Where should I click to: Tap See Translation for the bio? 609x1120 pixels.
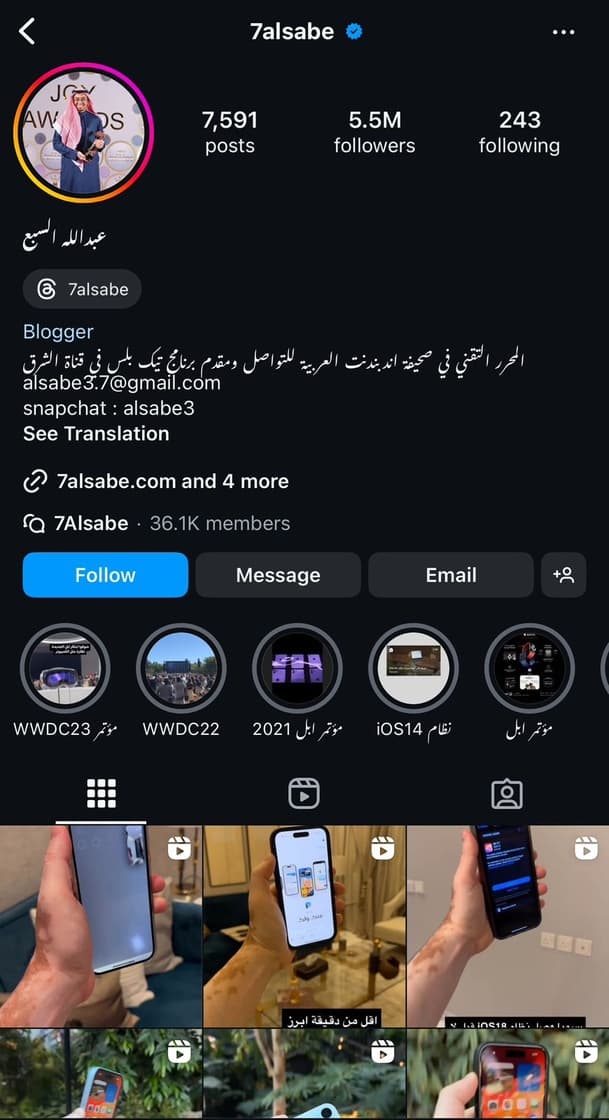pyautogui.click(x=96, y=433)
